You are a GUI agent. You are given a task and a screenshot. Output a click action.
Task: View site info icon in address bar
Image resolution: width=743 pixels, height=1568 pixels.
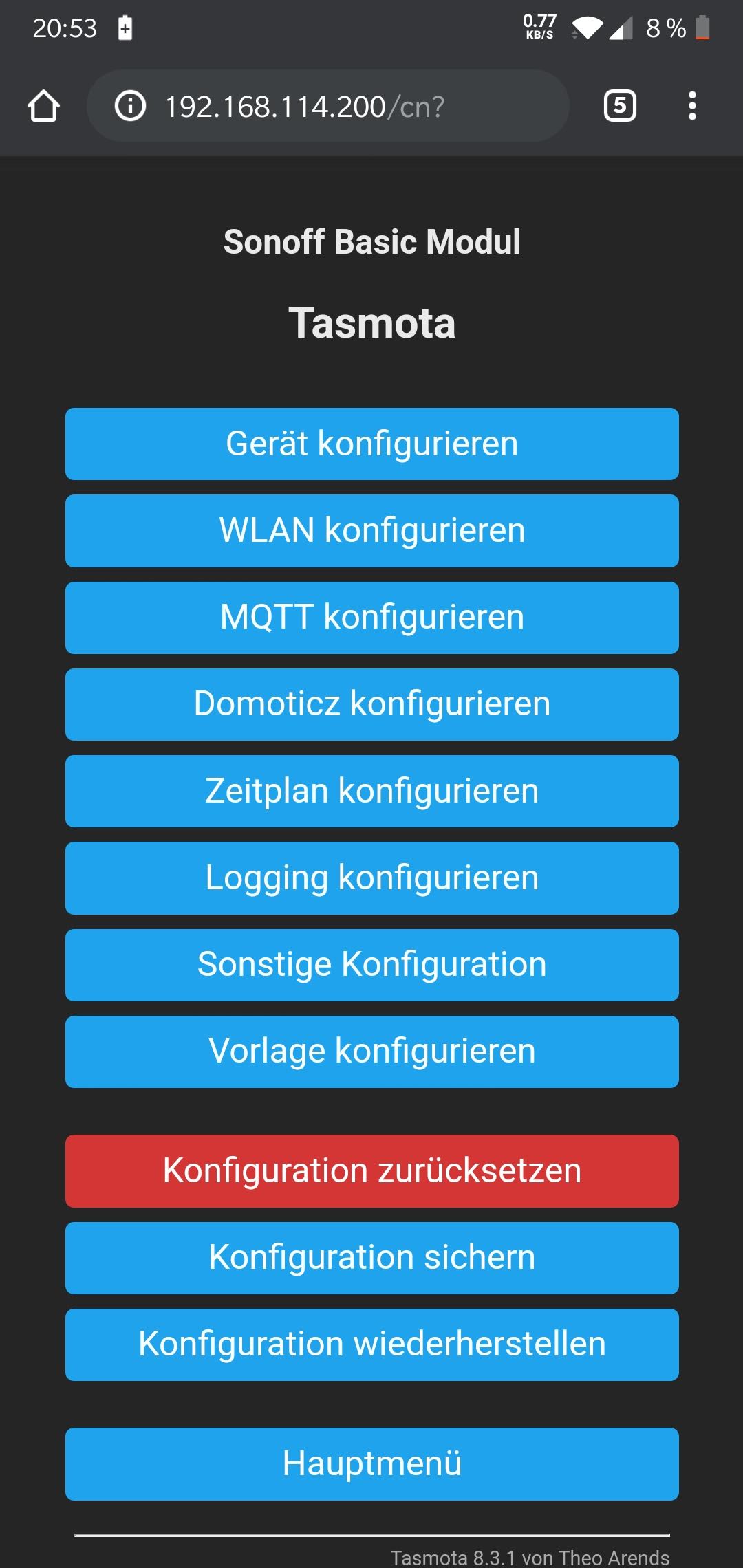(x=130, y=106)
